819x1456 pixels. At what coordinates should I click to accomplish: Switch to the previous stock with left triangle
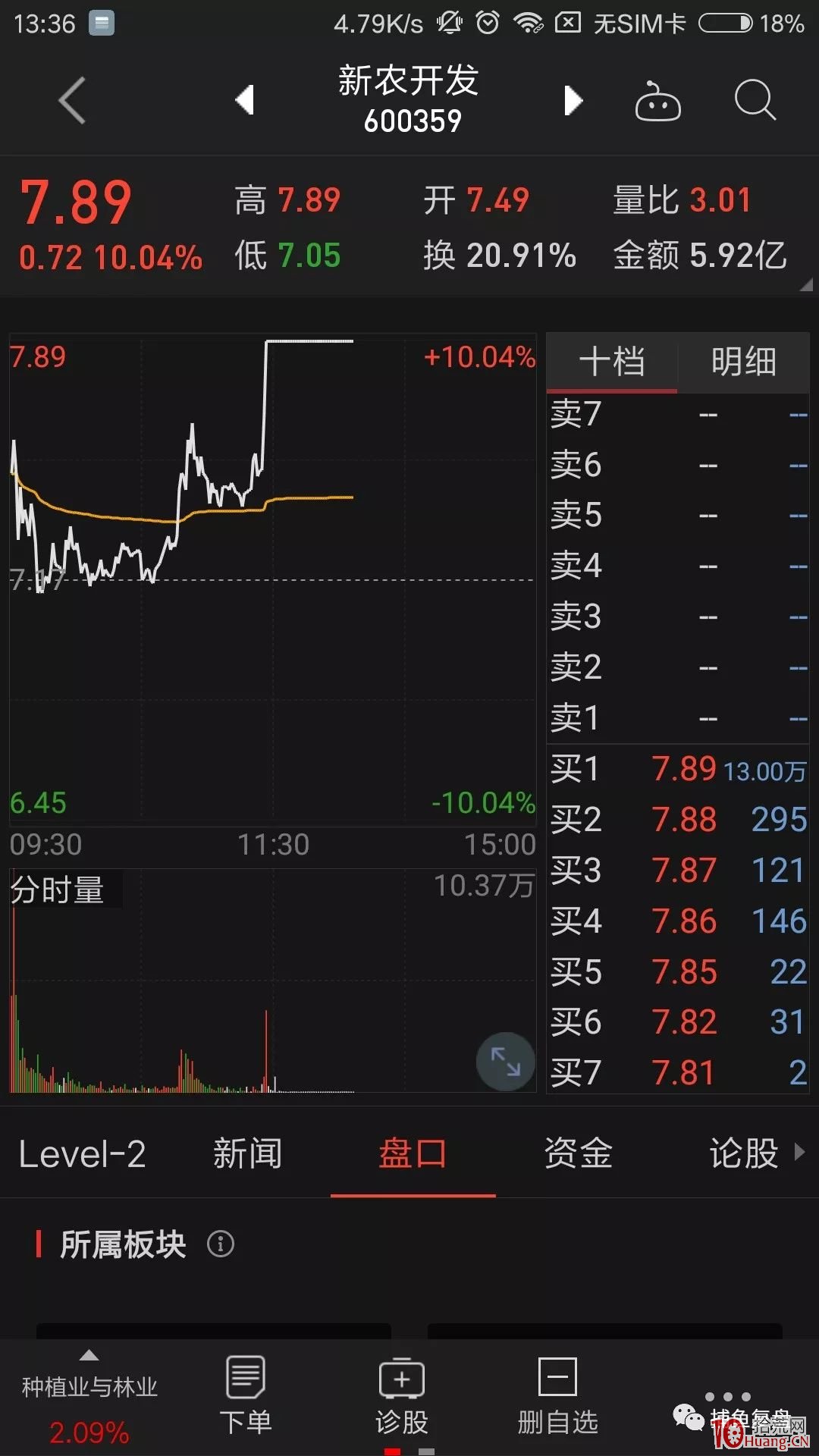244,100
